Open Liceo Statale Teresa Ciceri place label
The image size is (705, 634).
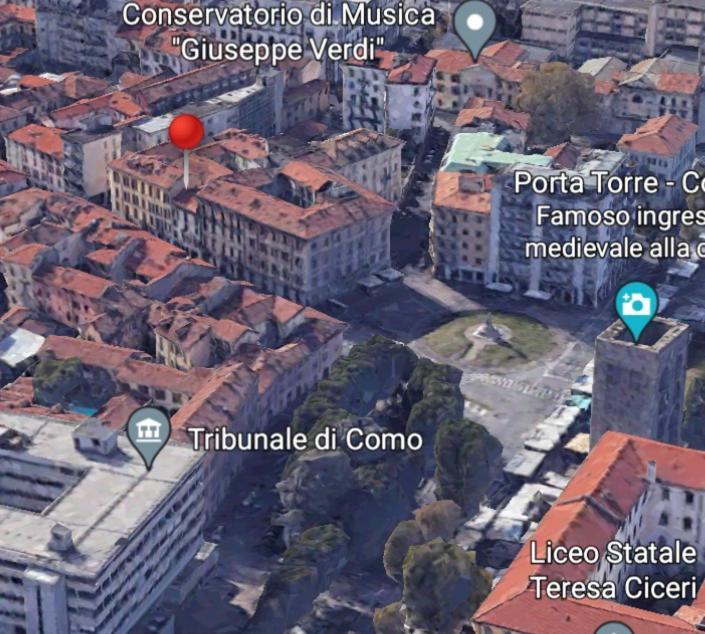point(613,570)
